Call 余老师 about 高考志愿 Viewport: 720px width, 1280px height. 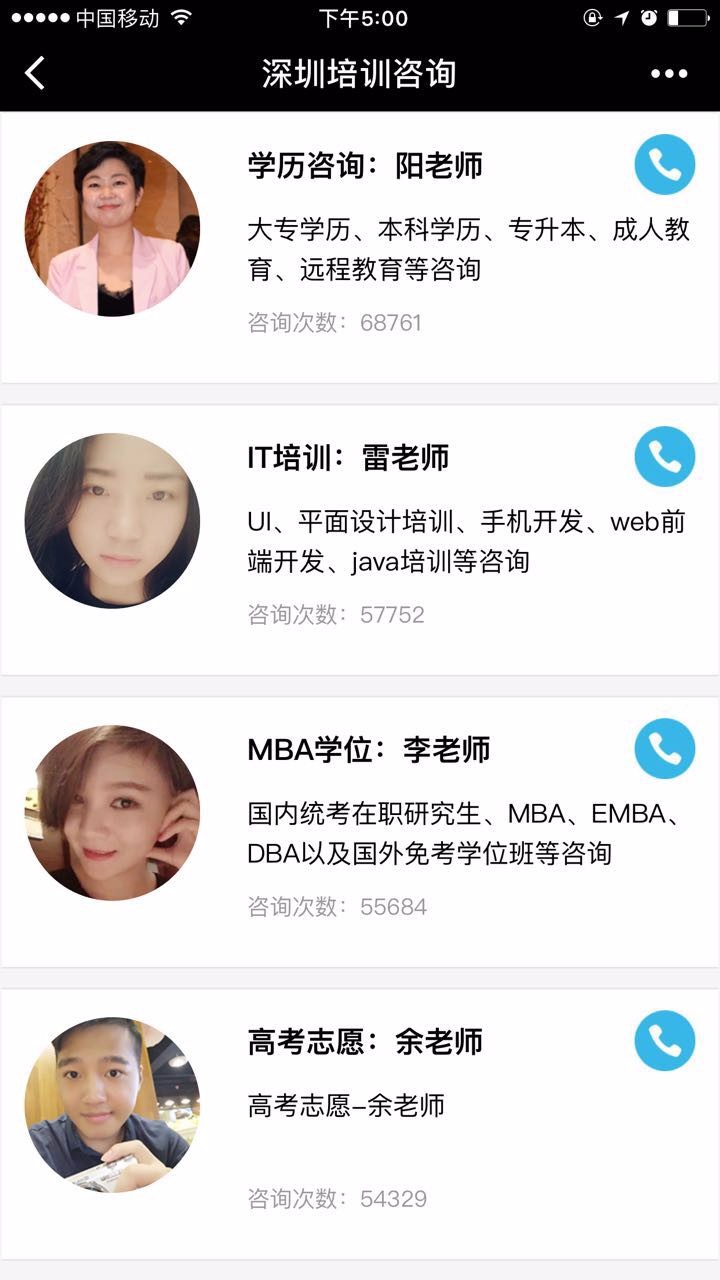pos(664,1040)
